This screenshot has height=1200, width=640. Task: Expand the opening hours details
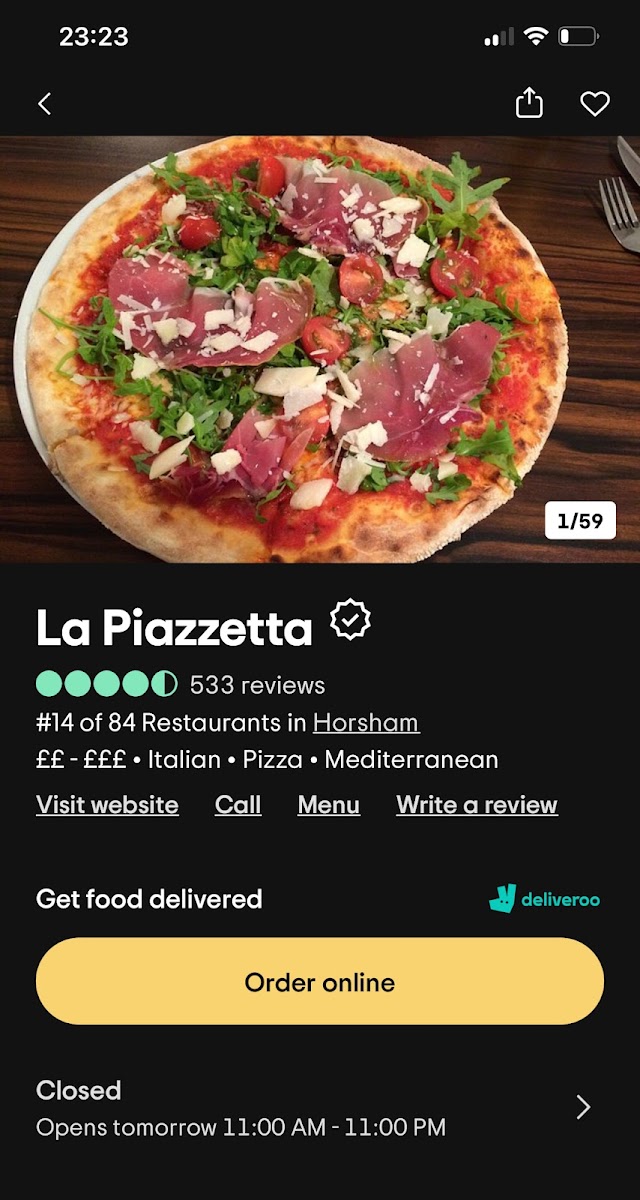[x=583, y=1107]
